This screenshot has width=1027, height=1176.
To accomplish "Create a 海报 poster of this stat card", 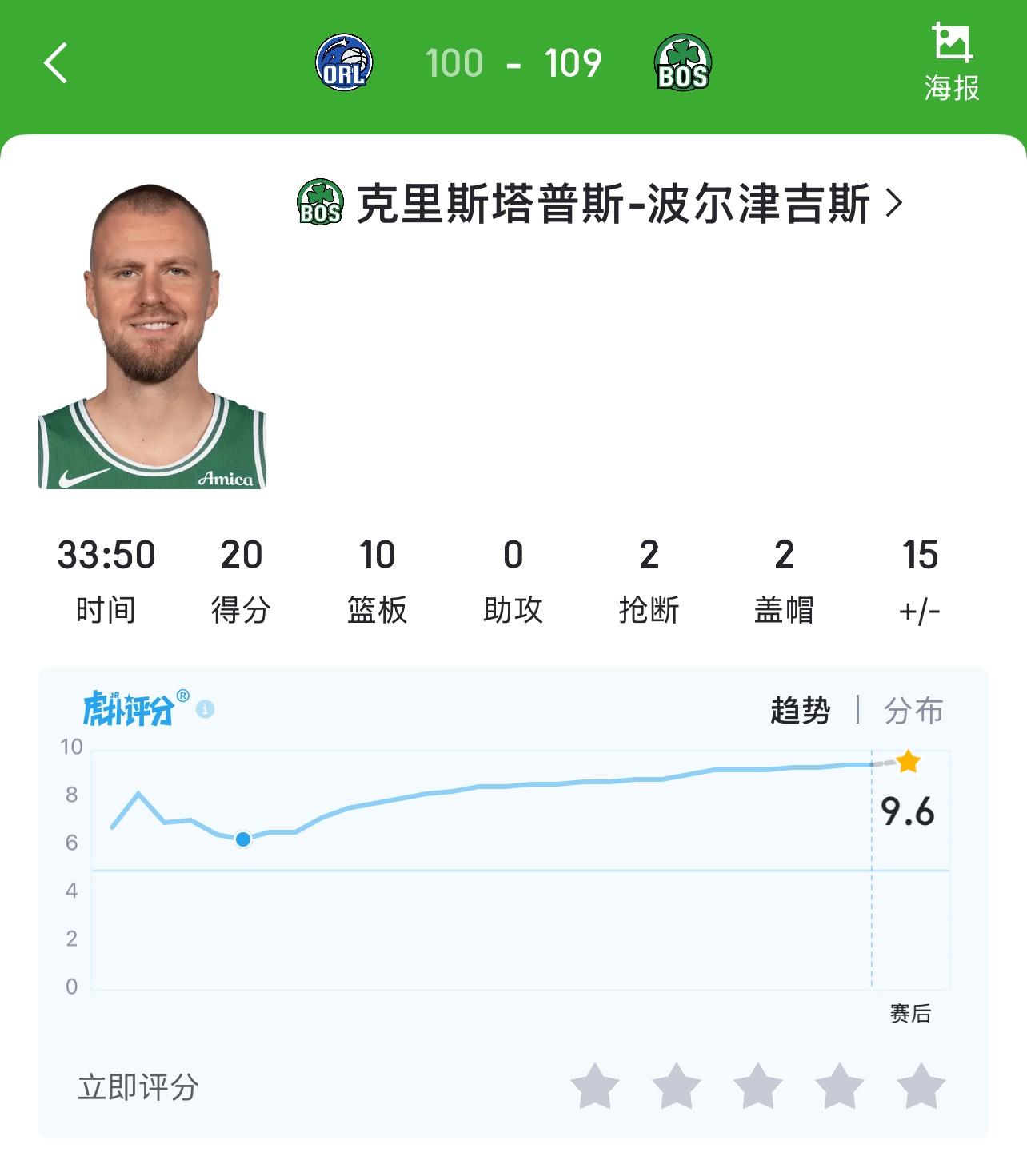I will click(x=951, y=62).
